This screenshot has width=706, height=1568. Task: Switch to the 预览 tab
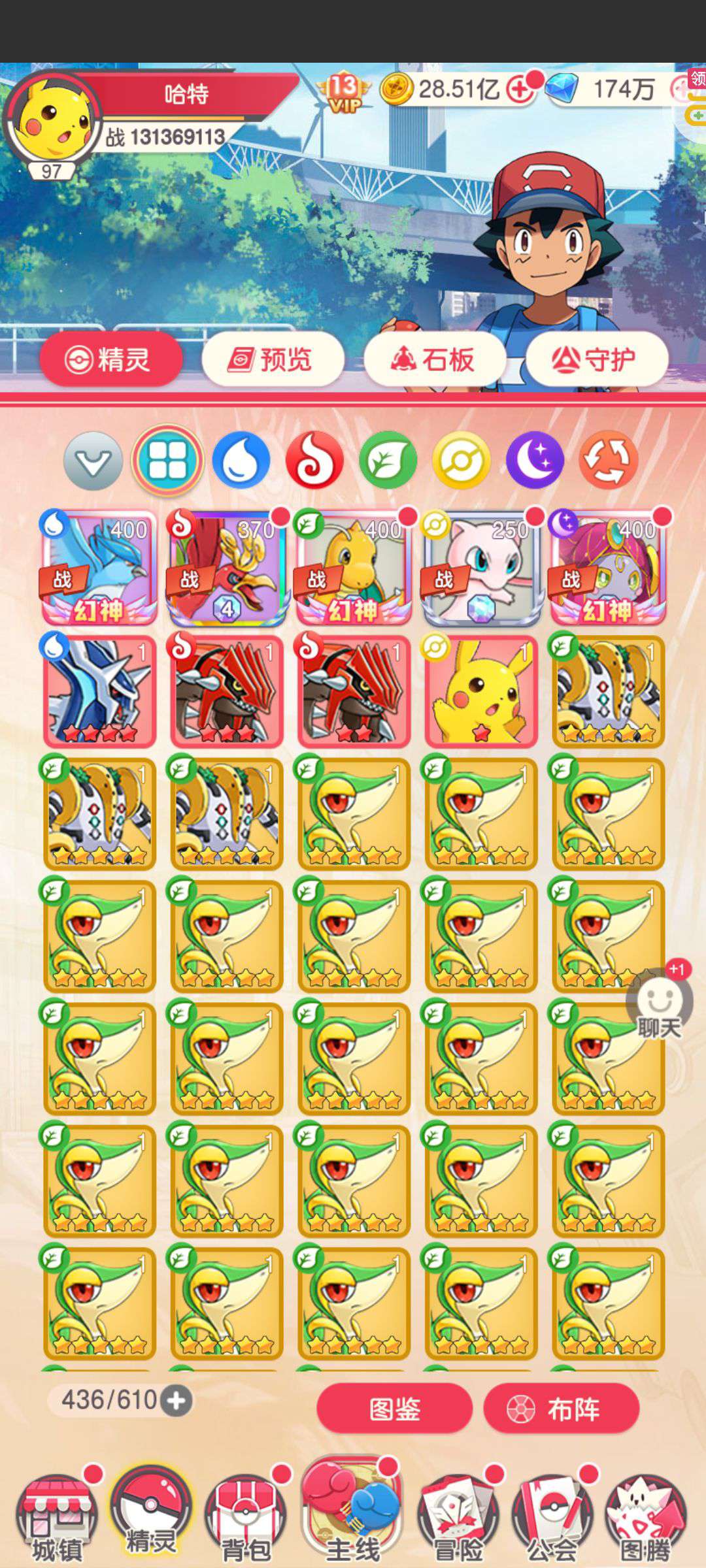coord(273,359)
